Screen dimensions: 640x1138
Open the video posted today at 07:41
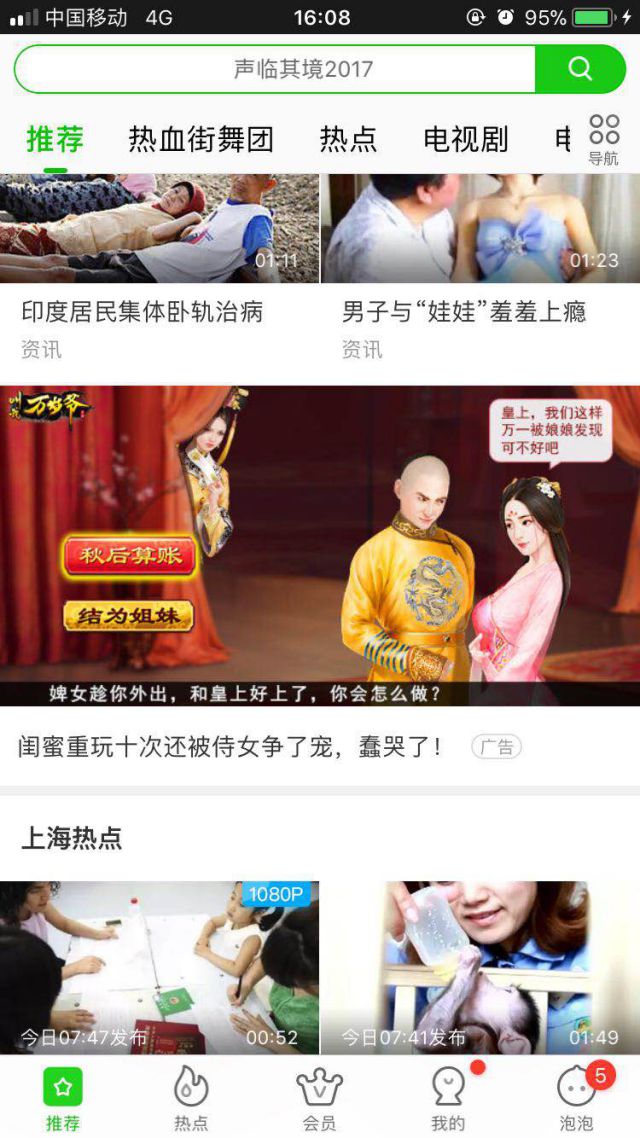point(480,967)
